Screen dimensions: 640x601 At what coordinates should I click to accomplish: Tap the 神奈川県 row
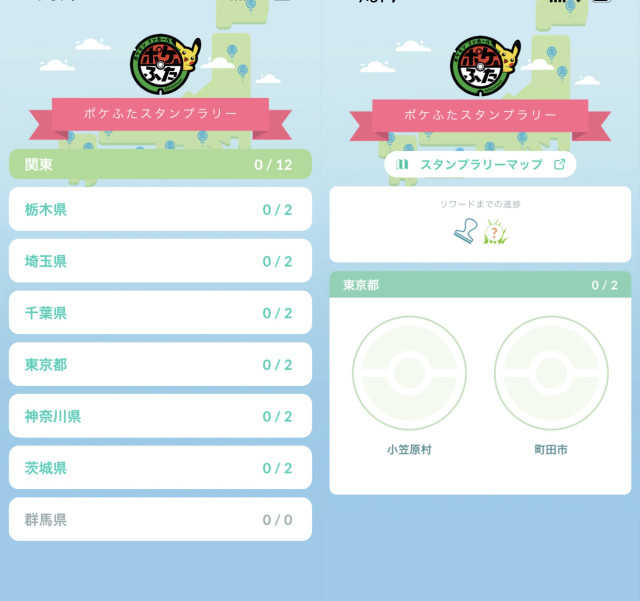(x=160, y=416)
